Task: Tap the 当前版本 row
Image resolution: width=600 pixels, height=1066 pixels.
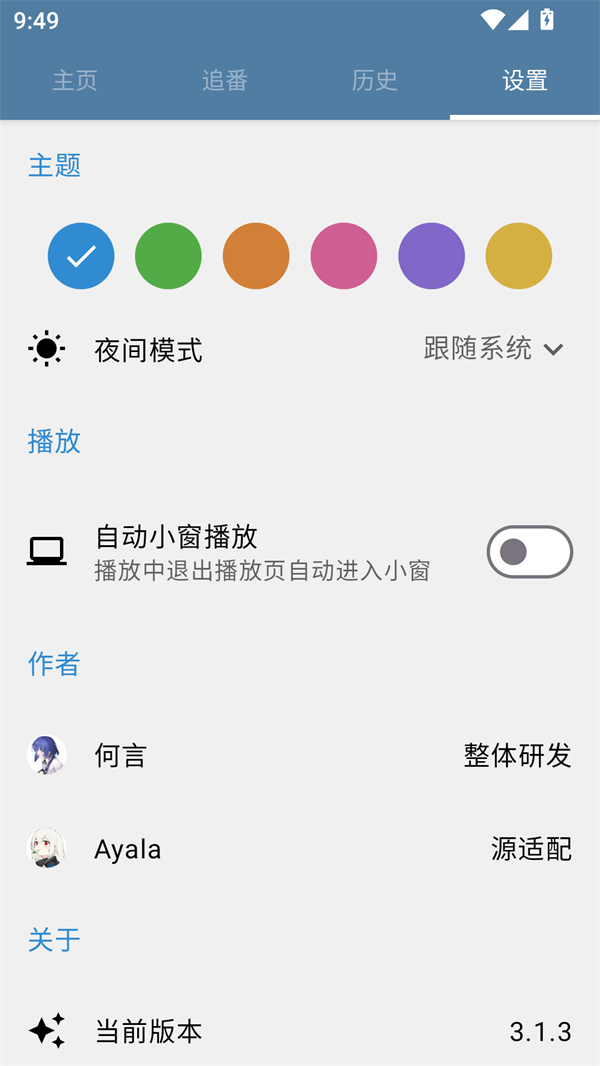Action: pos(300,1031)
